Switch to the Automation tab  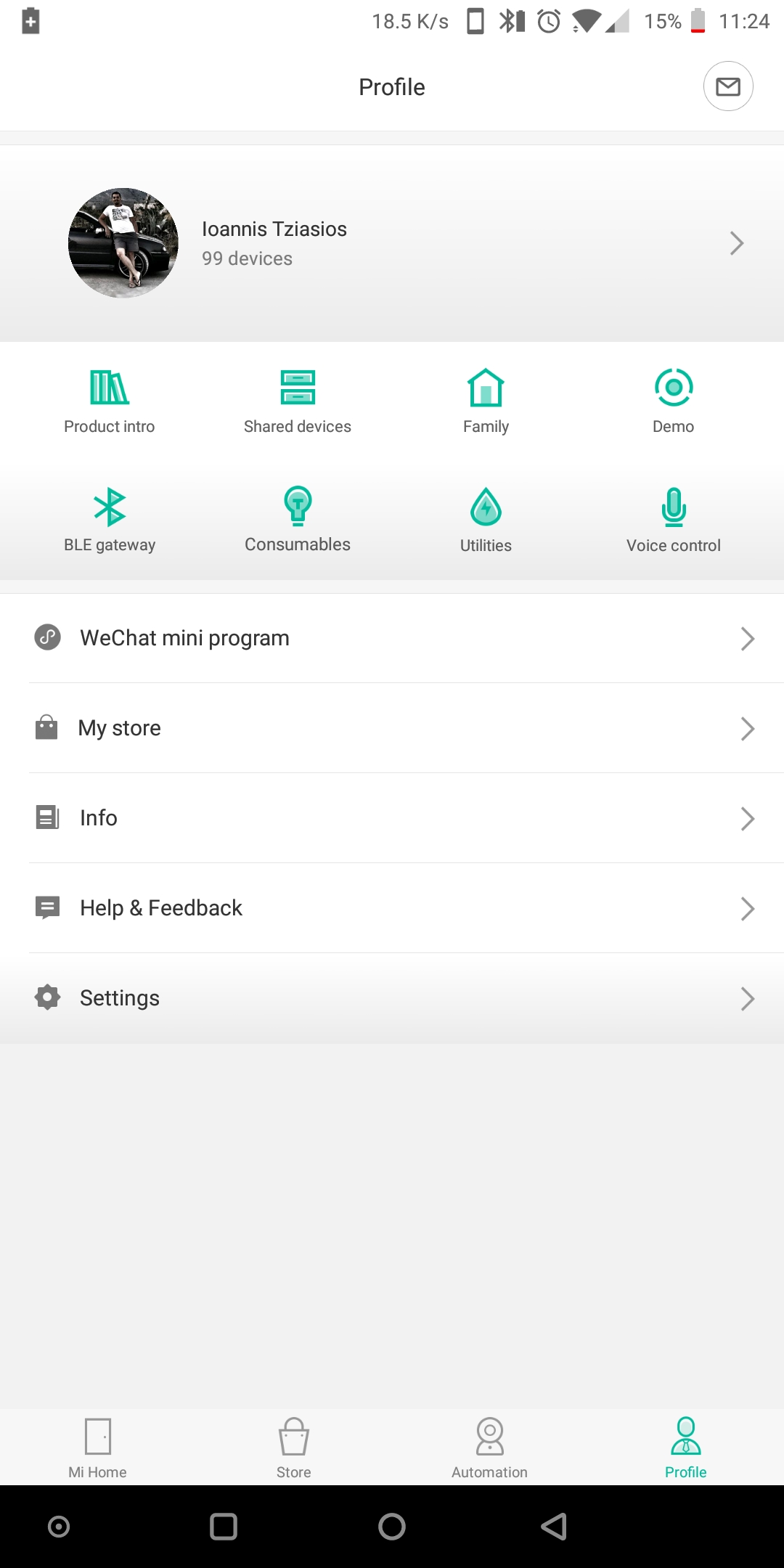[490, 1447]
